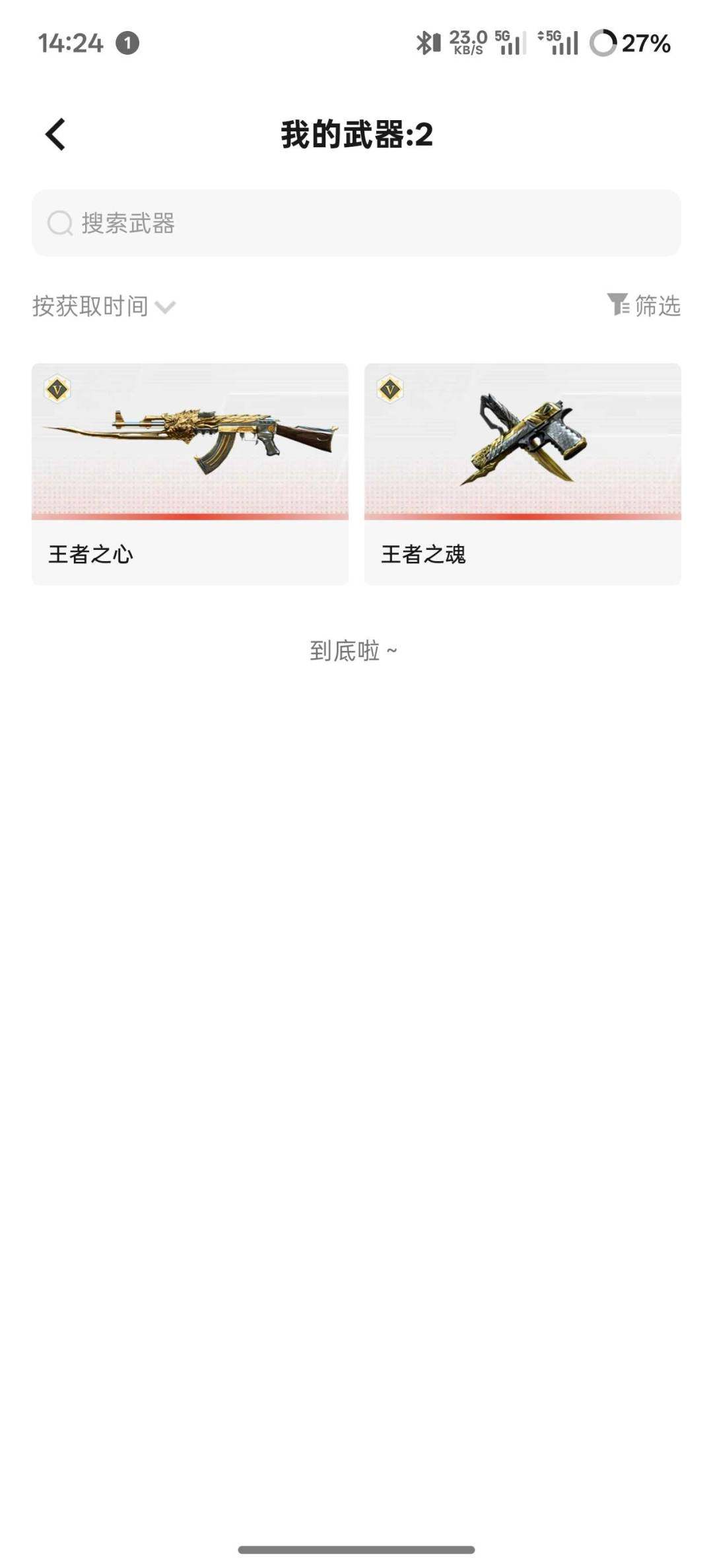Tap the 搜索武器 search input field

356,223
